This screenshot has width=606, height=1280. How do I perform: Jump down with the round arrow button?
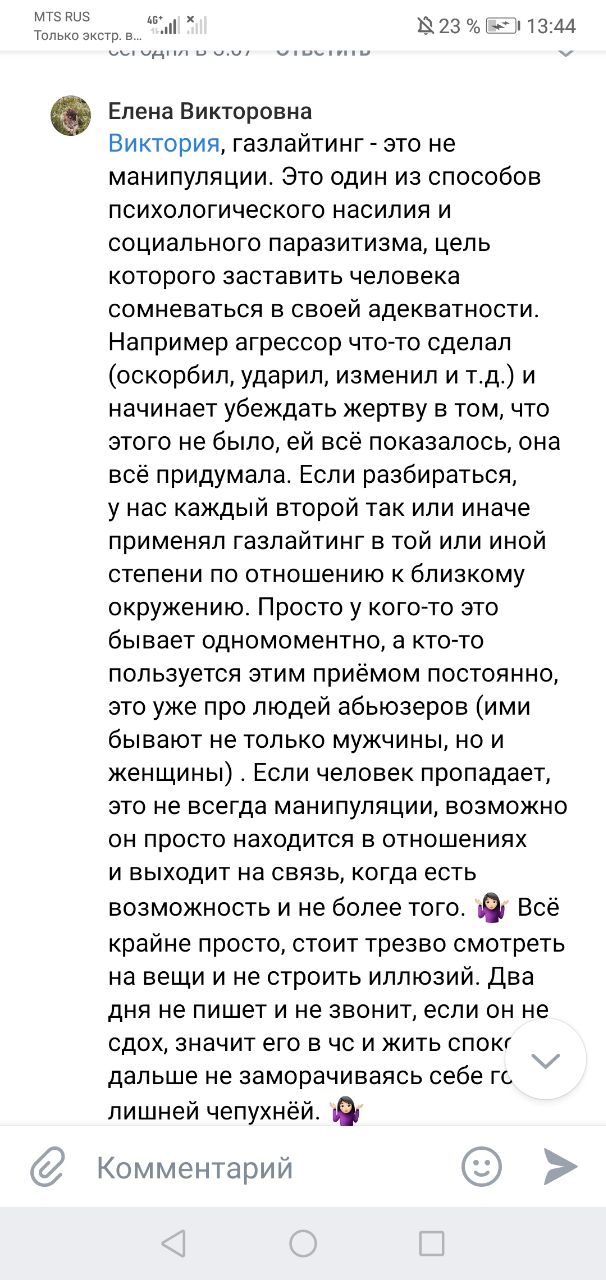546,1059
